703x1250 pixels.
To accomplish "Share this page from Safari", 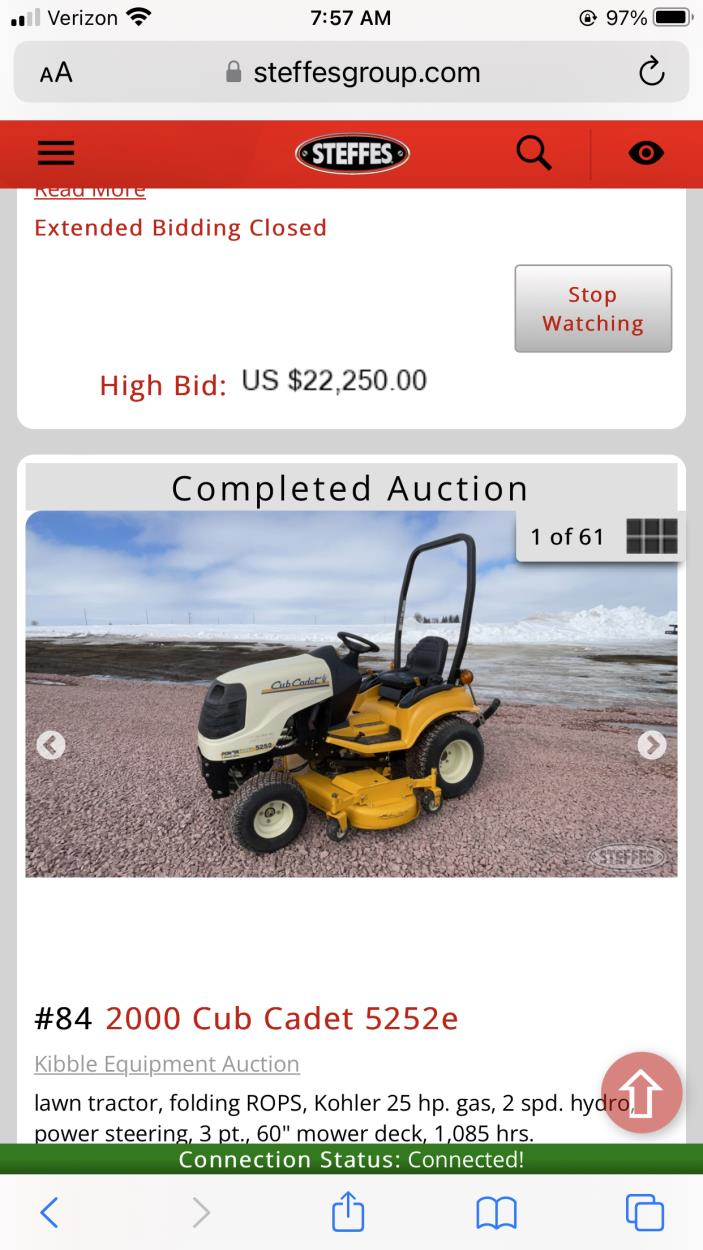I will coord(347,1212).
